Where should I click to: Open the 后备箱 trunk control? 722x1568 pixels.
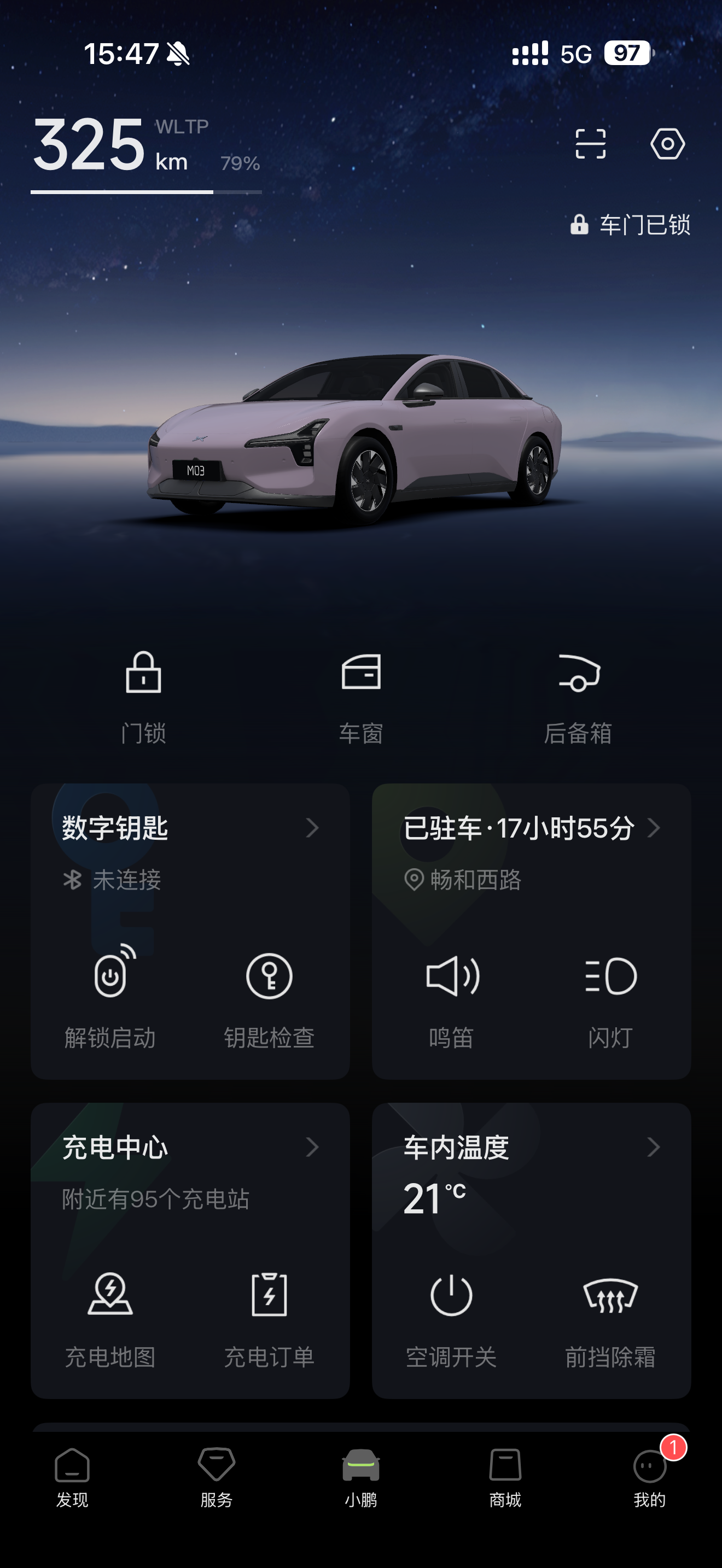tap(578, 697)
